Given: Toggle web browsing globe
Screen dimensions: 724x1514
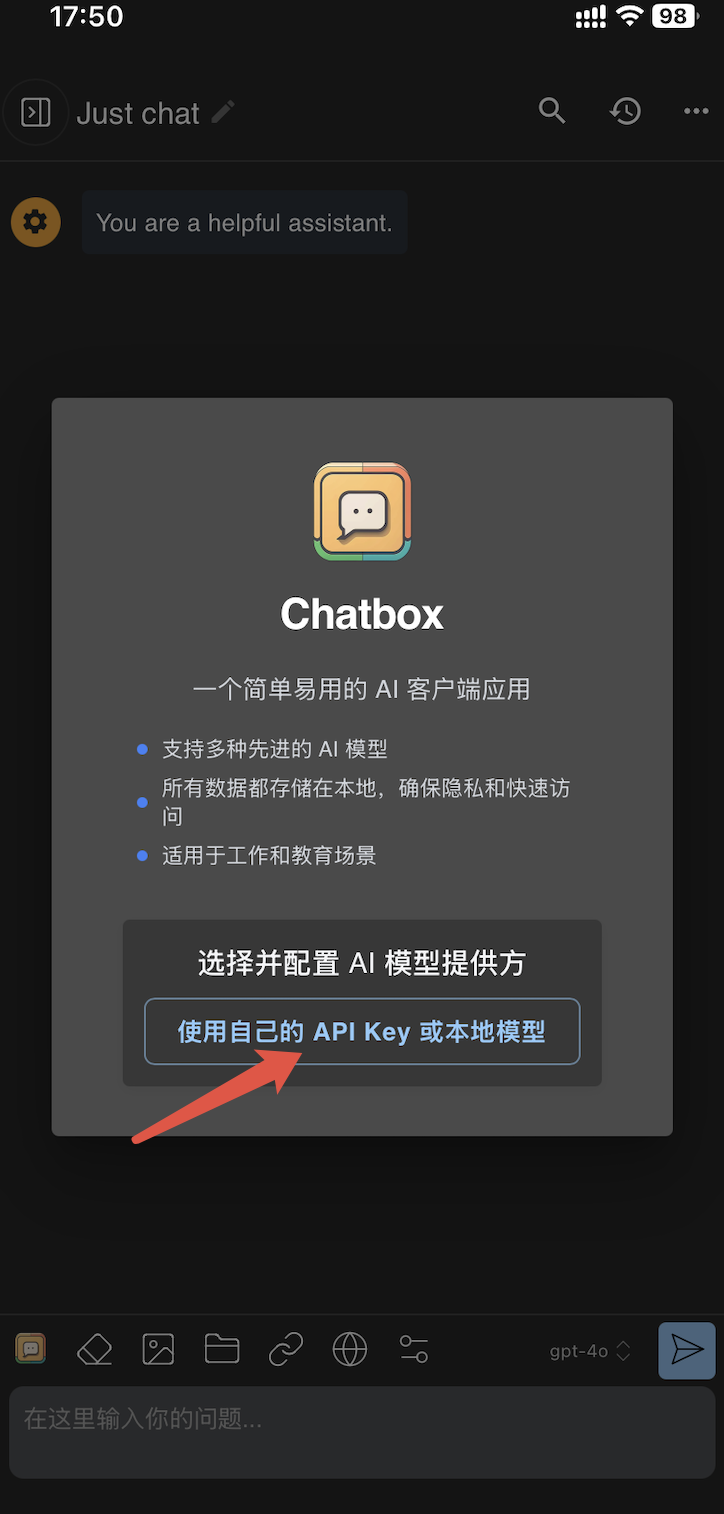Looking at the screenshot, I should click(x=350, y=1350).
